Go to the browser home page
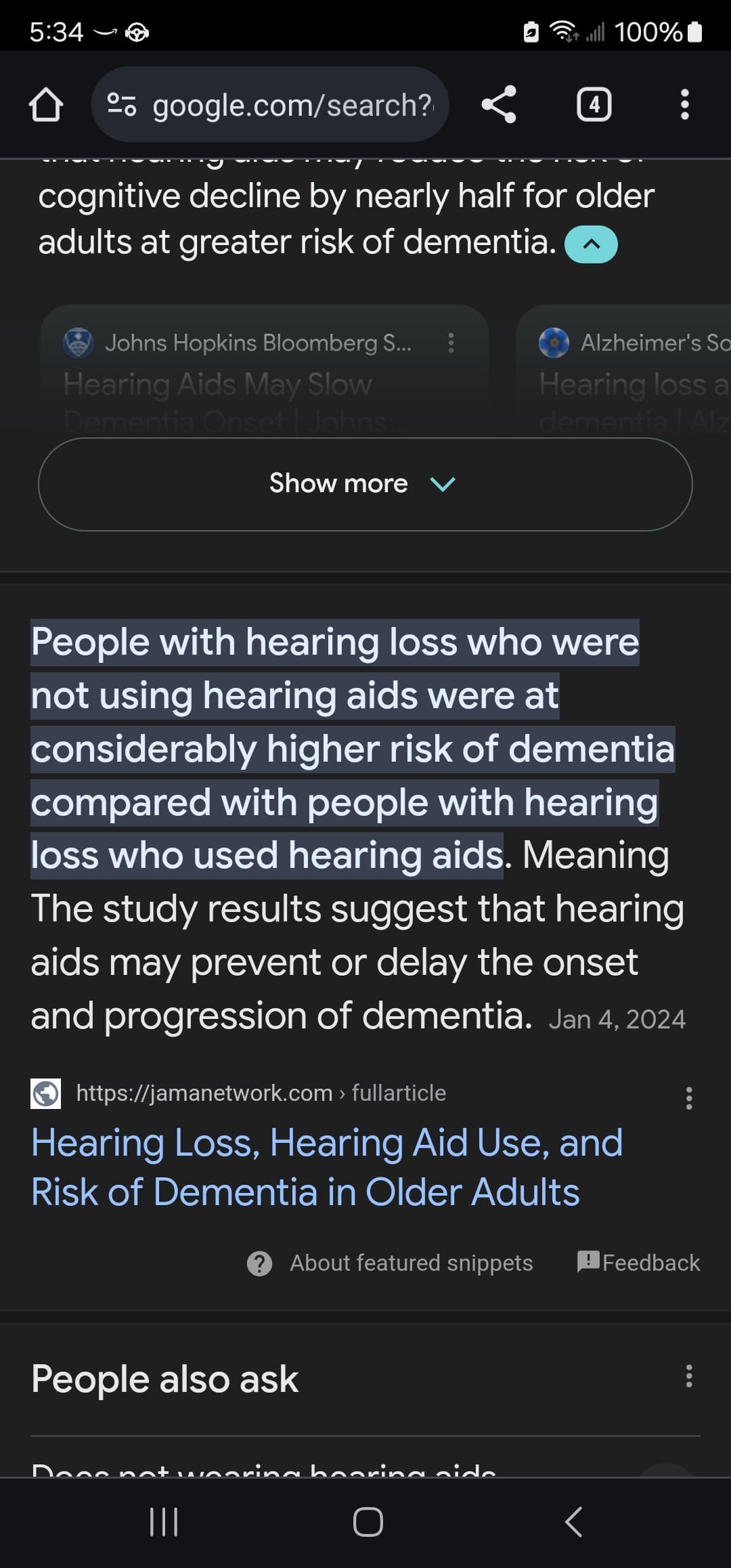 pyautogui.click(x=46, y=106)
